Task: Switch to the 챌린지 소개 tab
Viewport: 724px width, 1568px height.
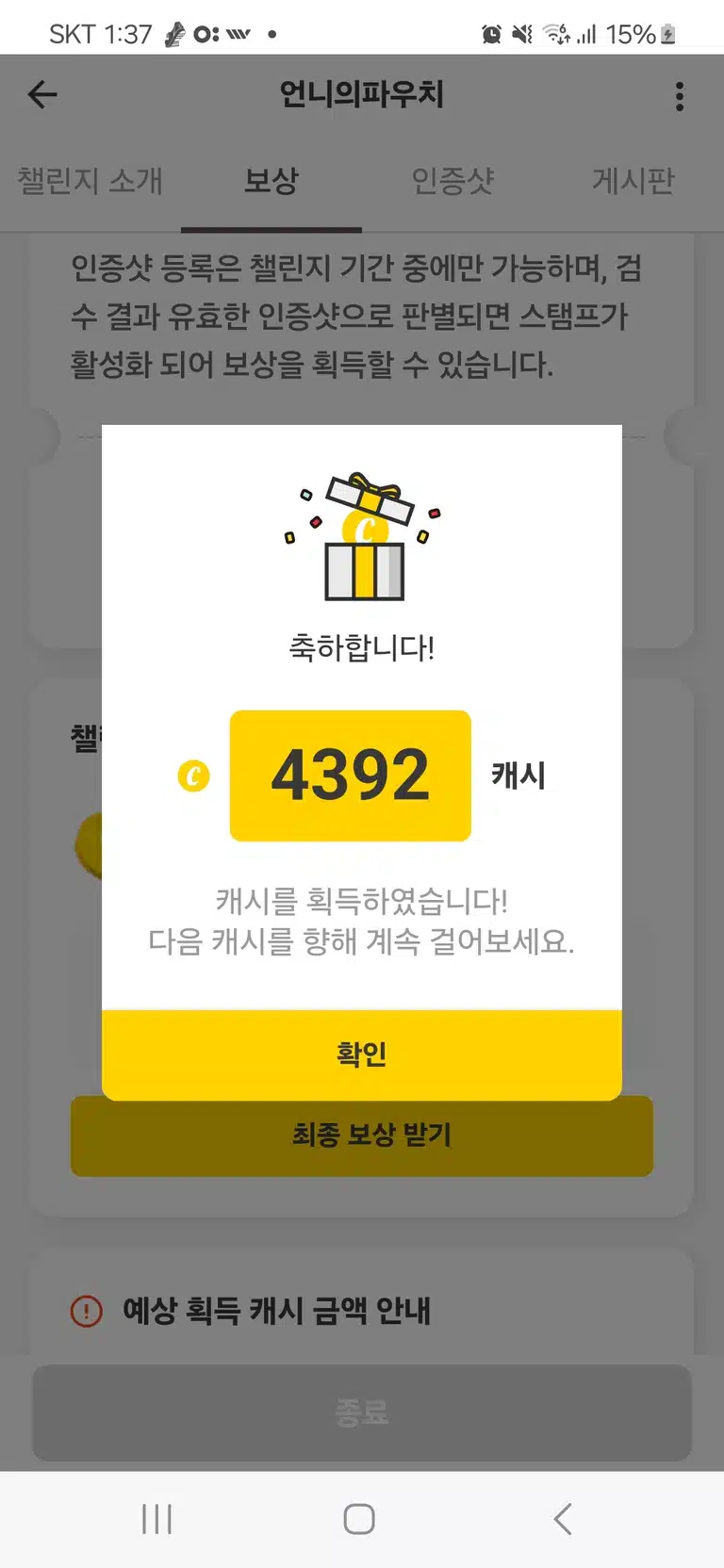Action: click(90, 180)
